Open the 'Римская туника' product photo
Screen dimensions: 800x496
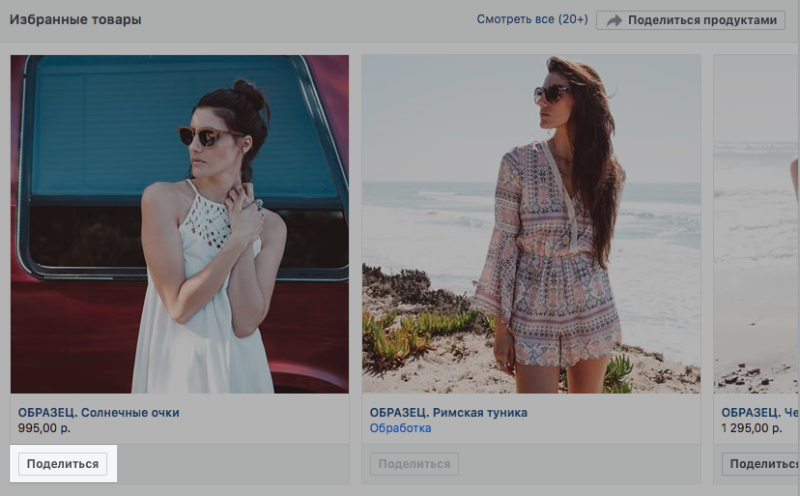(531, 223)
